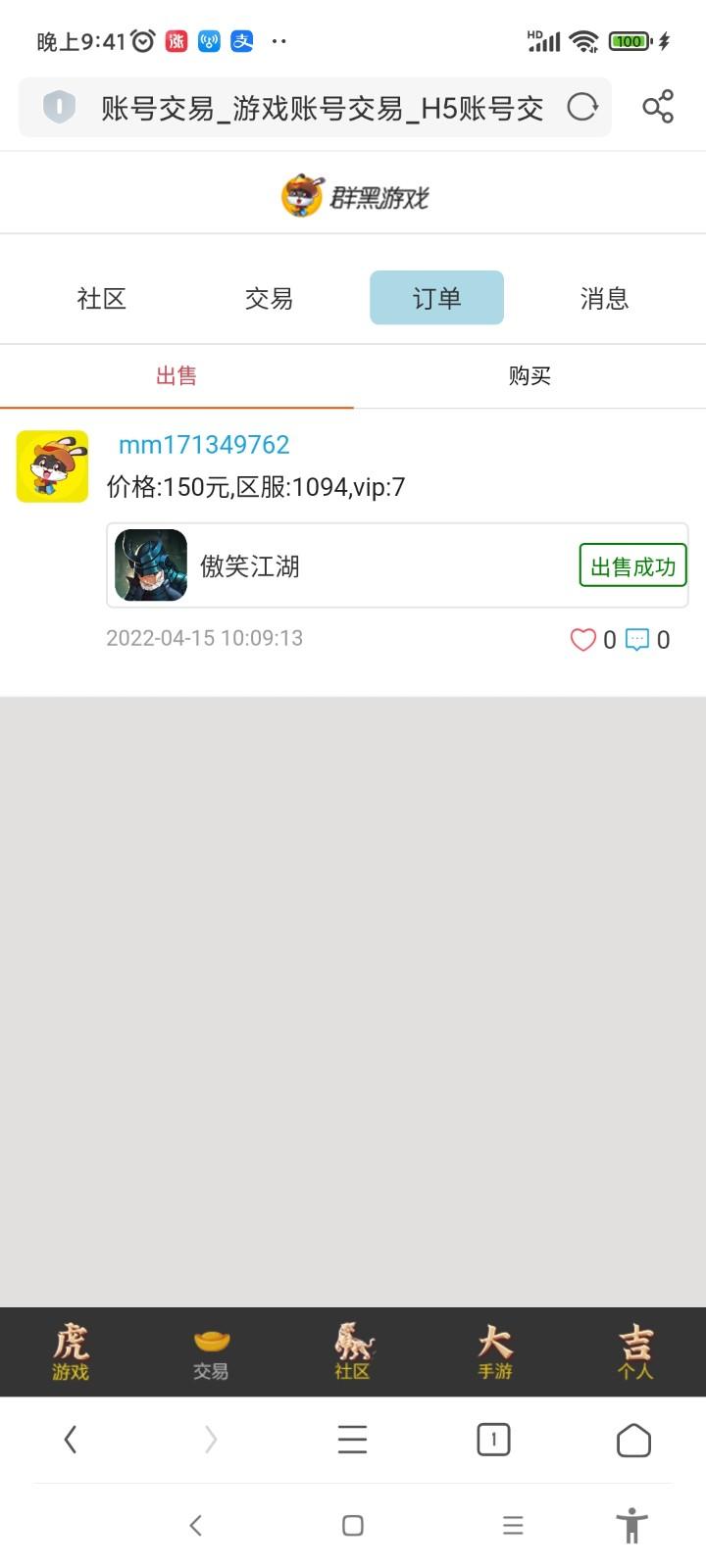Image resolution: width=706 pixels, height=1568 pixels.
Task: Switch to the 社区 top tab
Action: click(x=102, y=298)
